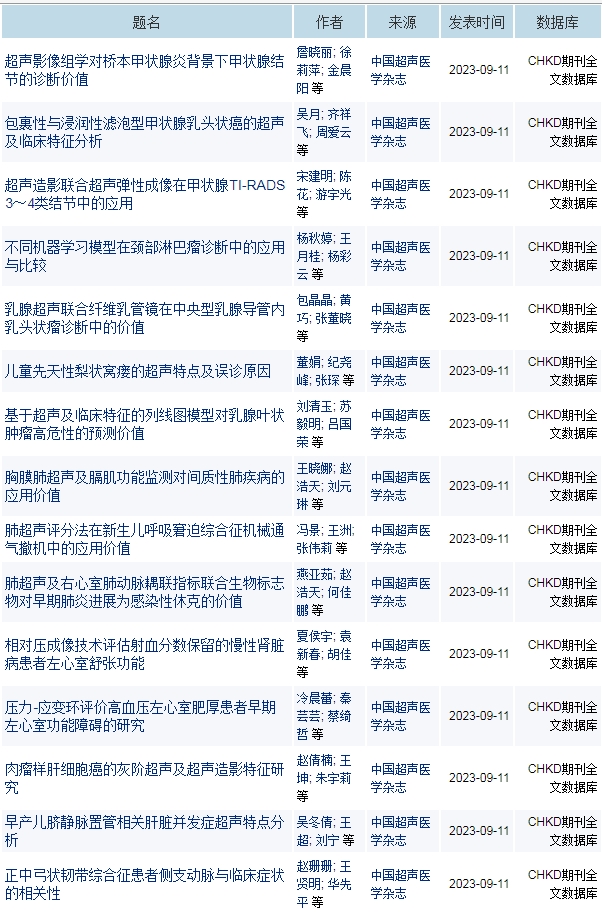Open the article on 超声影像组学对桥本甲状腺炎背景下甲状腺结节的诊断价值
This screenshot has width=602, height=913.
click(x=145, y=60)
